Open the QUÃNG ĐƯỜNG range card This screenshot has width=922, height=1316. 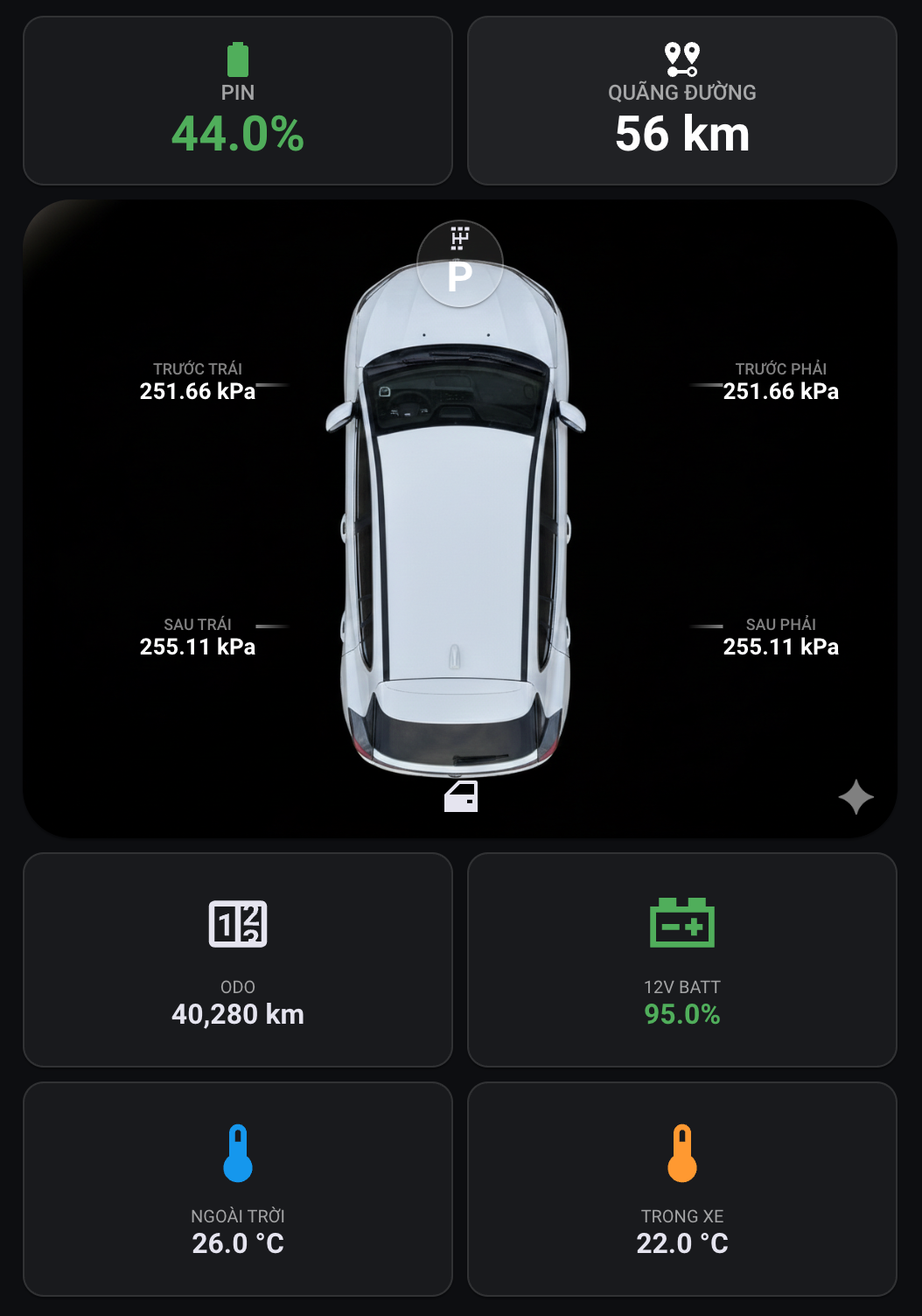(x=681, y=101)
